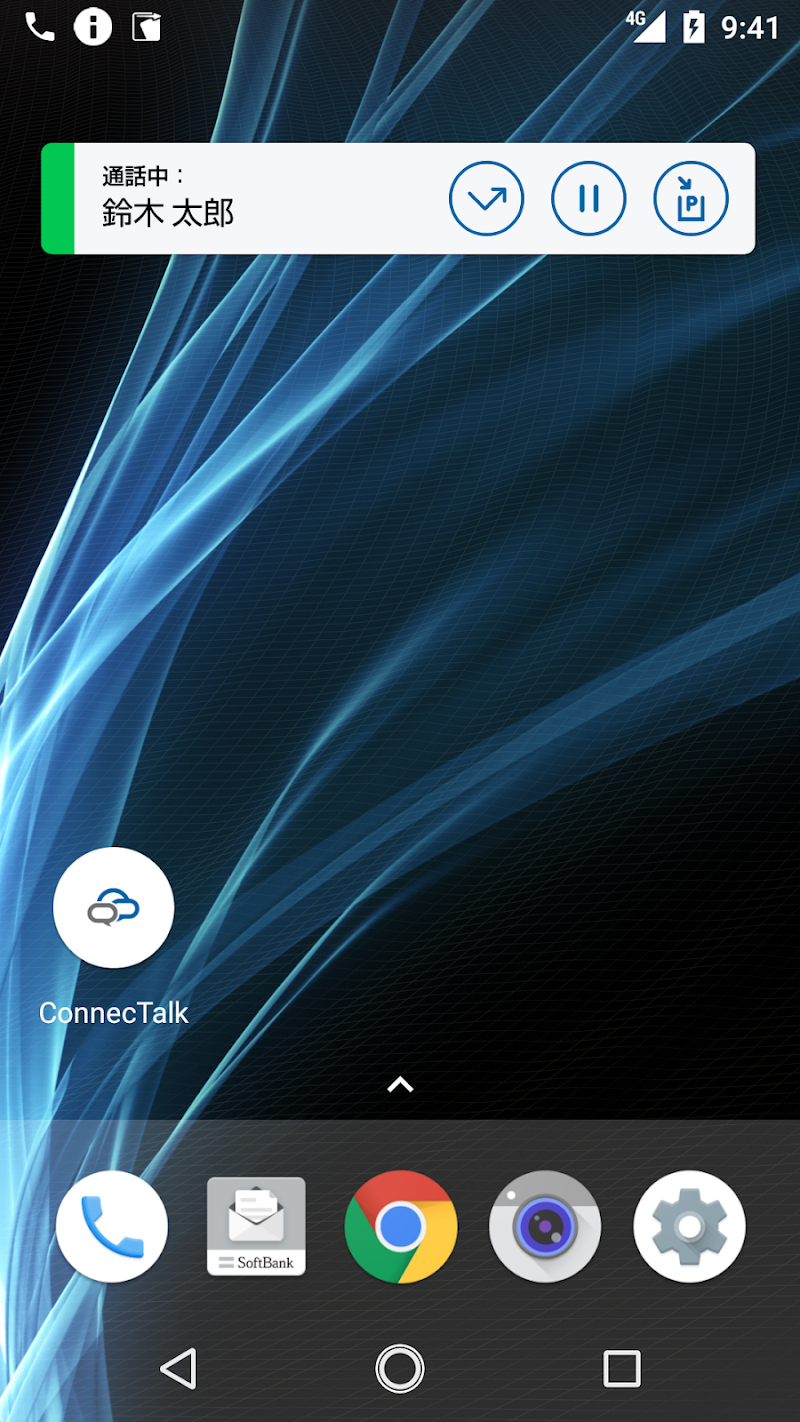This screenshot has width=800, height=1422.
Task: Open the SoftBank mail app
Action: click(256, 1226)
